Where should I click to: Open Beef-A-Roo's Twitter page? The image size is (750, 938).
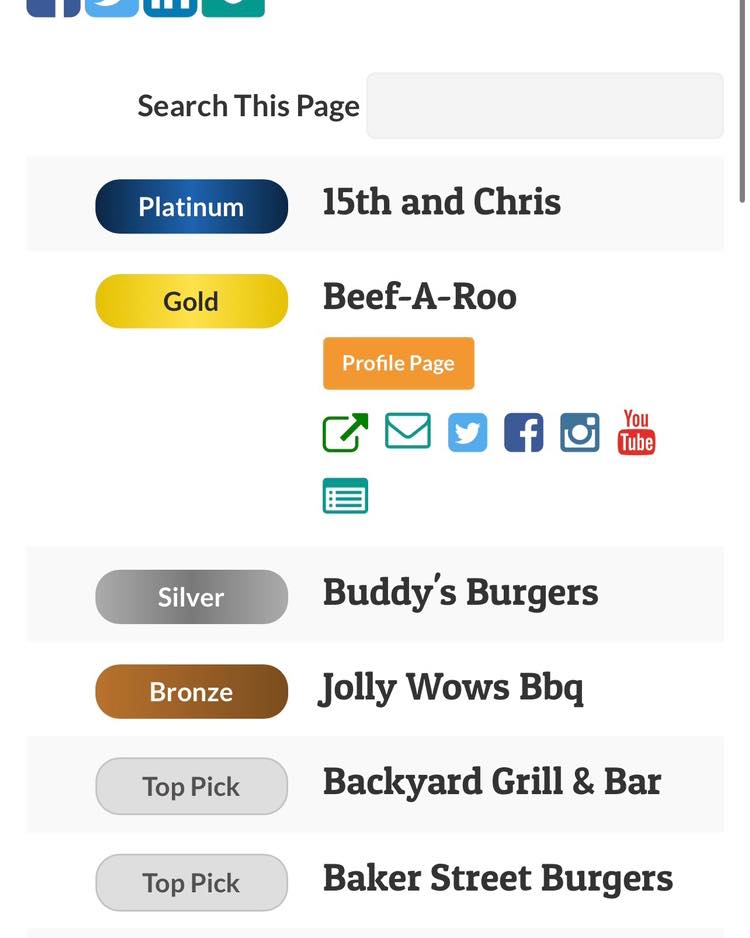pos(467,433)
